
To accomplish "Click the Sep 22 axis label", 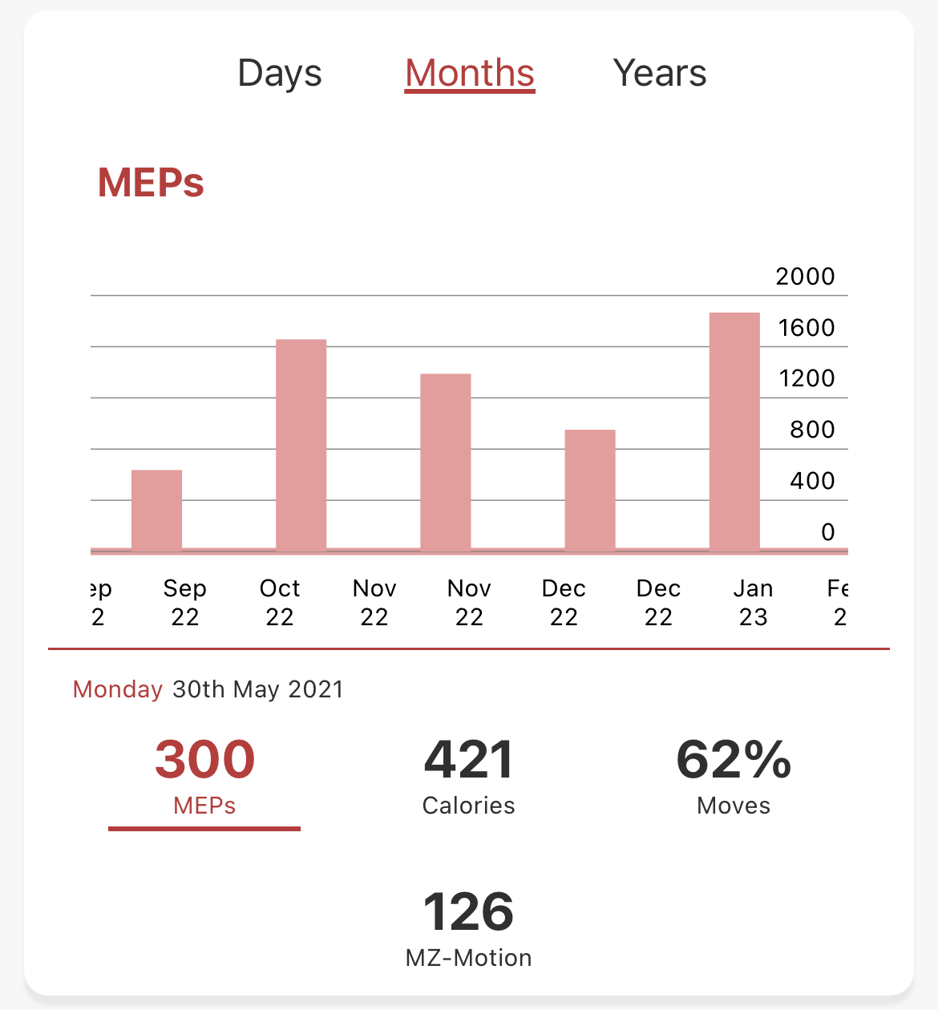I will [x=184, y=602].
